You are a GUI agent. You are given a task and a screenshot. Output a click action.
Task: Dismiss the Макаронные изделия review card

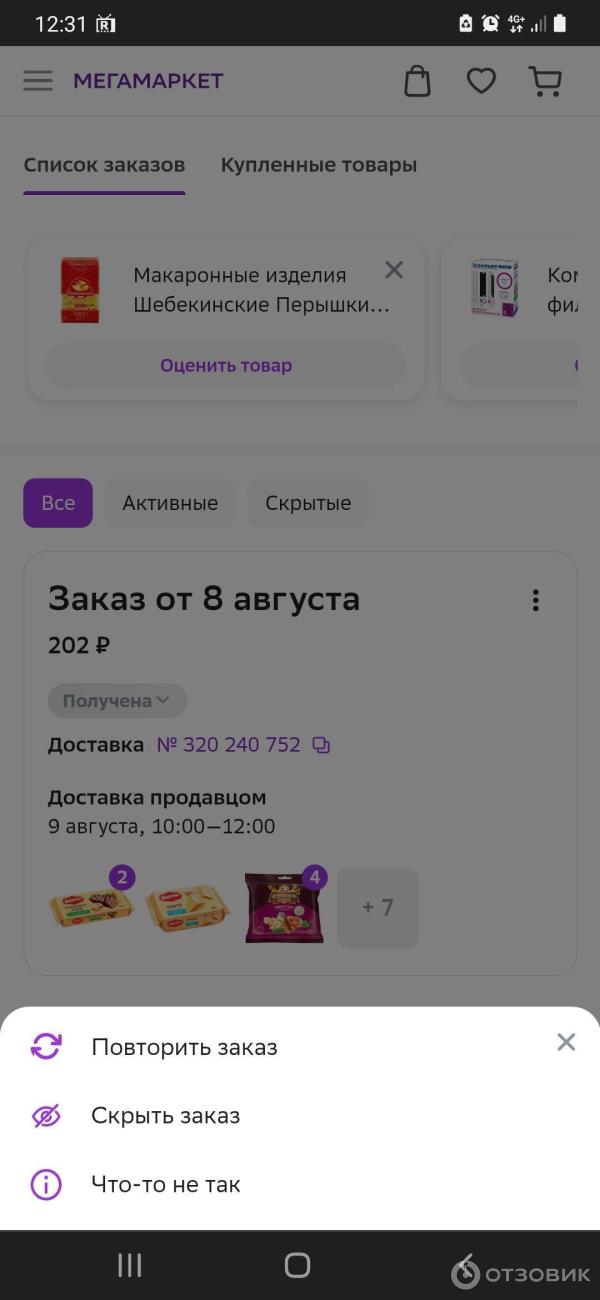(394, 270)
